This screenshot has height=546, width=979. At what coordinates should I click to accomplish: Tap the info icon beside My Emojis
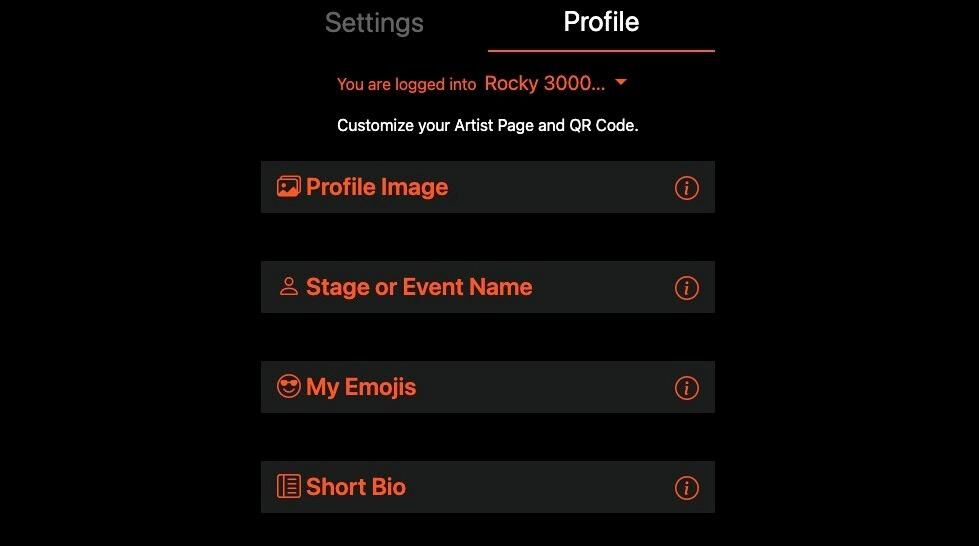pyautogui.click(x=686, y=388)
